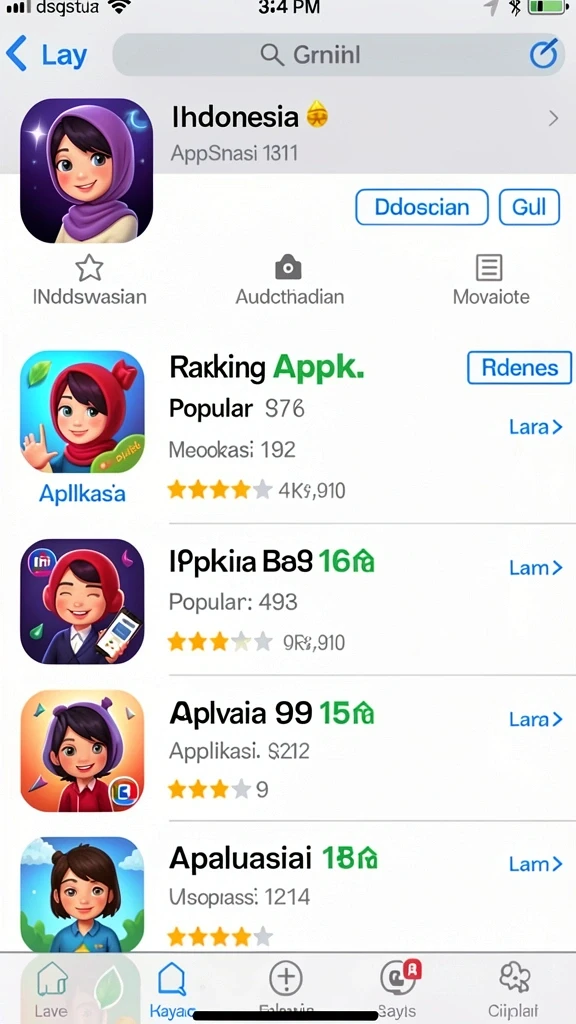Switch to the Sayls tab
Screen dimensions: 576x1024
397,989
